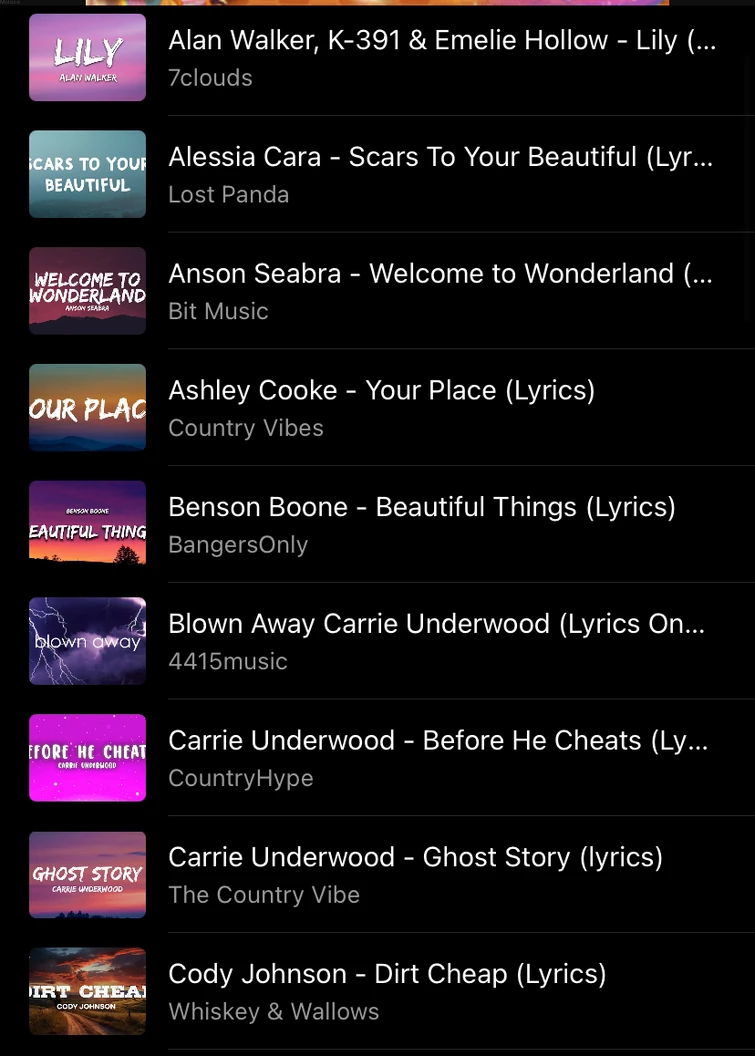Select the Welcome to Wonderland thumbnail
This screenshot has width=755, height=1056.
point(87,290)
